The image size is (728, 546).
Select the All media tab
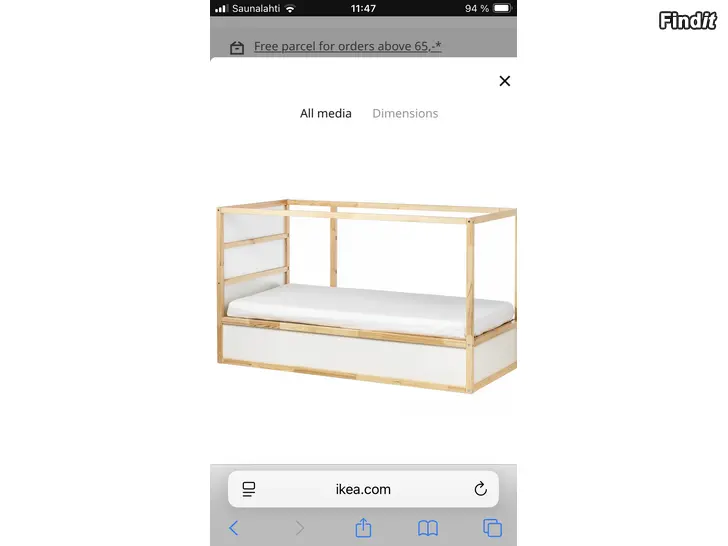point(326,113)
